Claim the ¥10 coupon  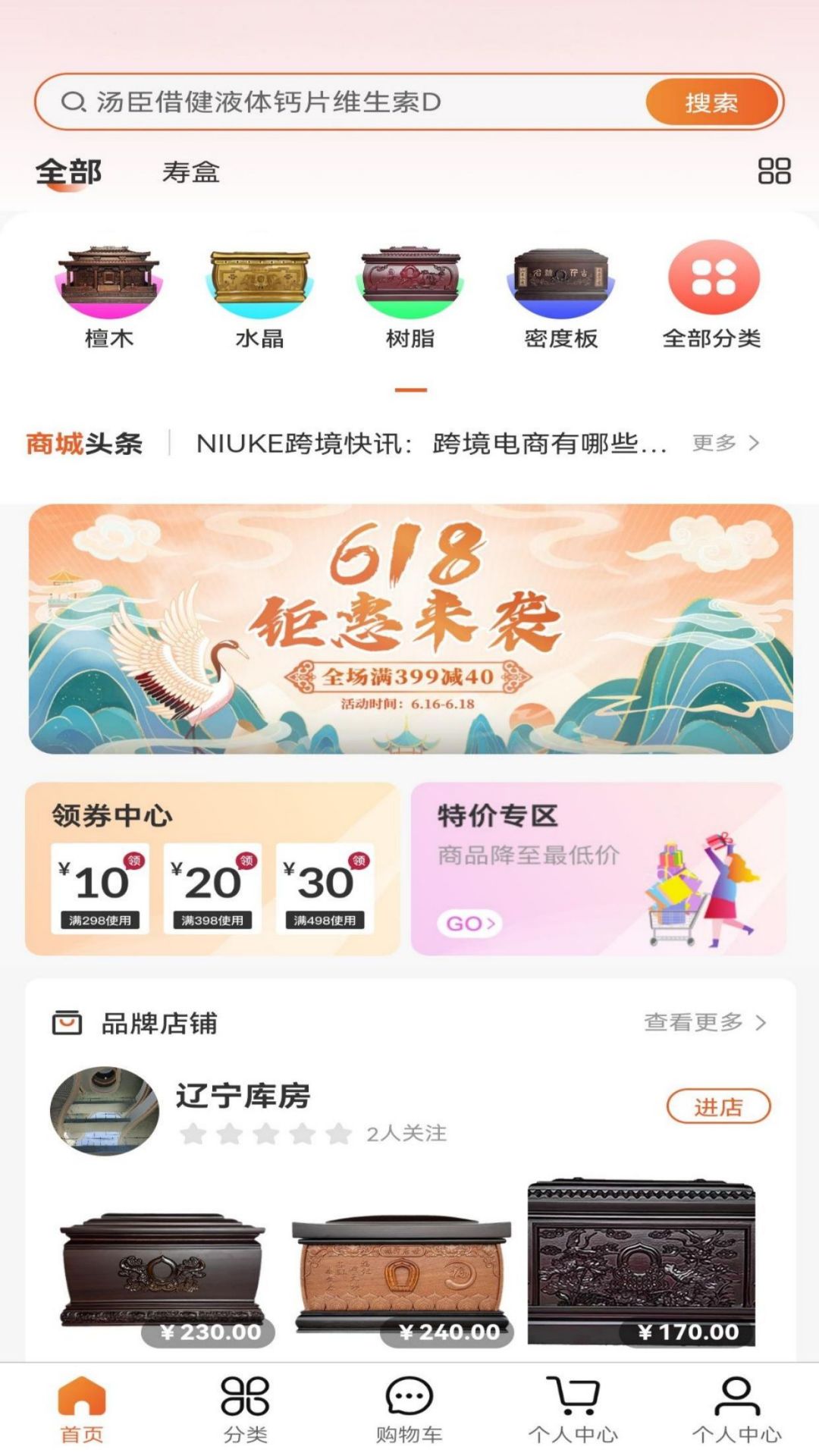[x=99, y=888]
